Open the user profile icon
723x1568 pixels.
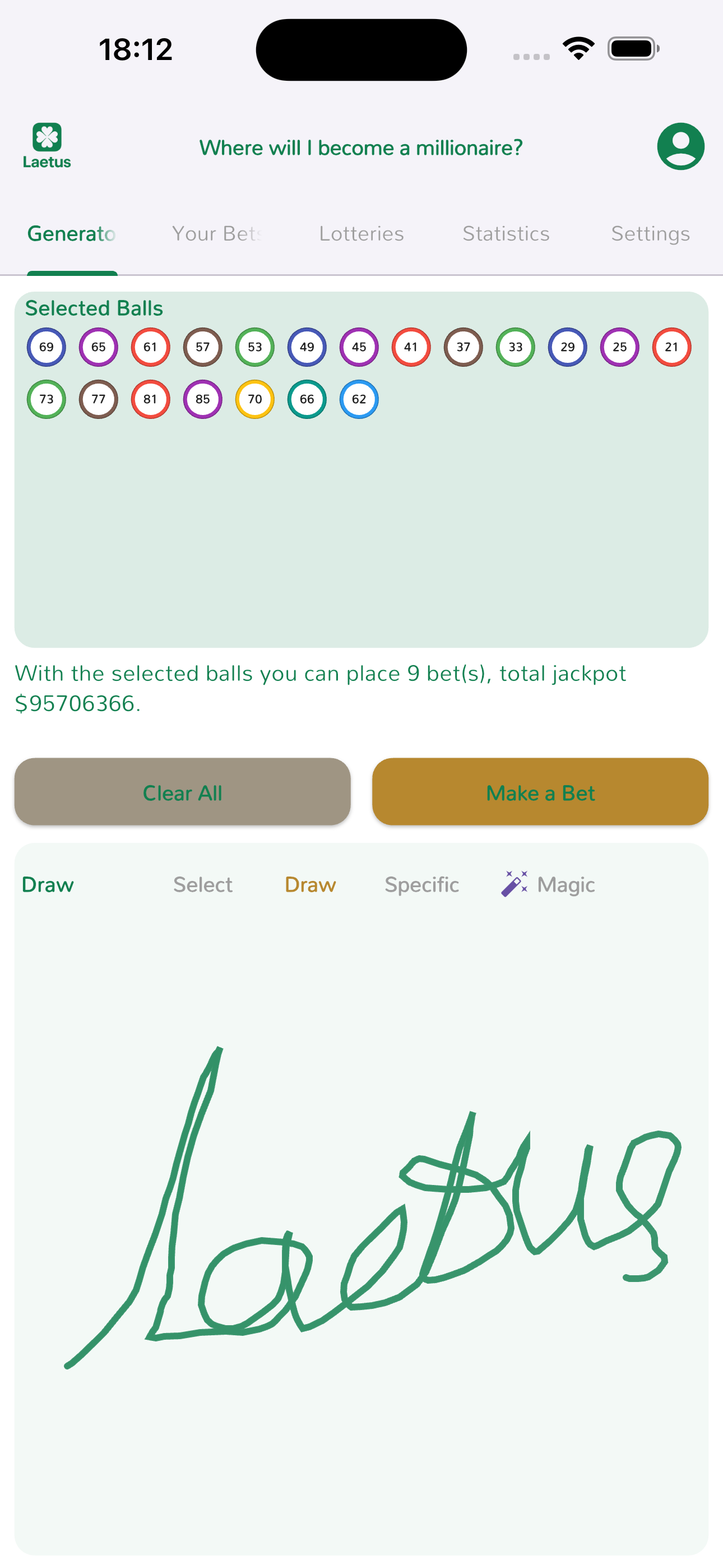point(680,147)
